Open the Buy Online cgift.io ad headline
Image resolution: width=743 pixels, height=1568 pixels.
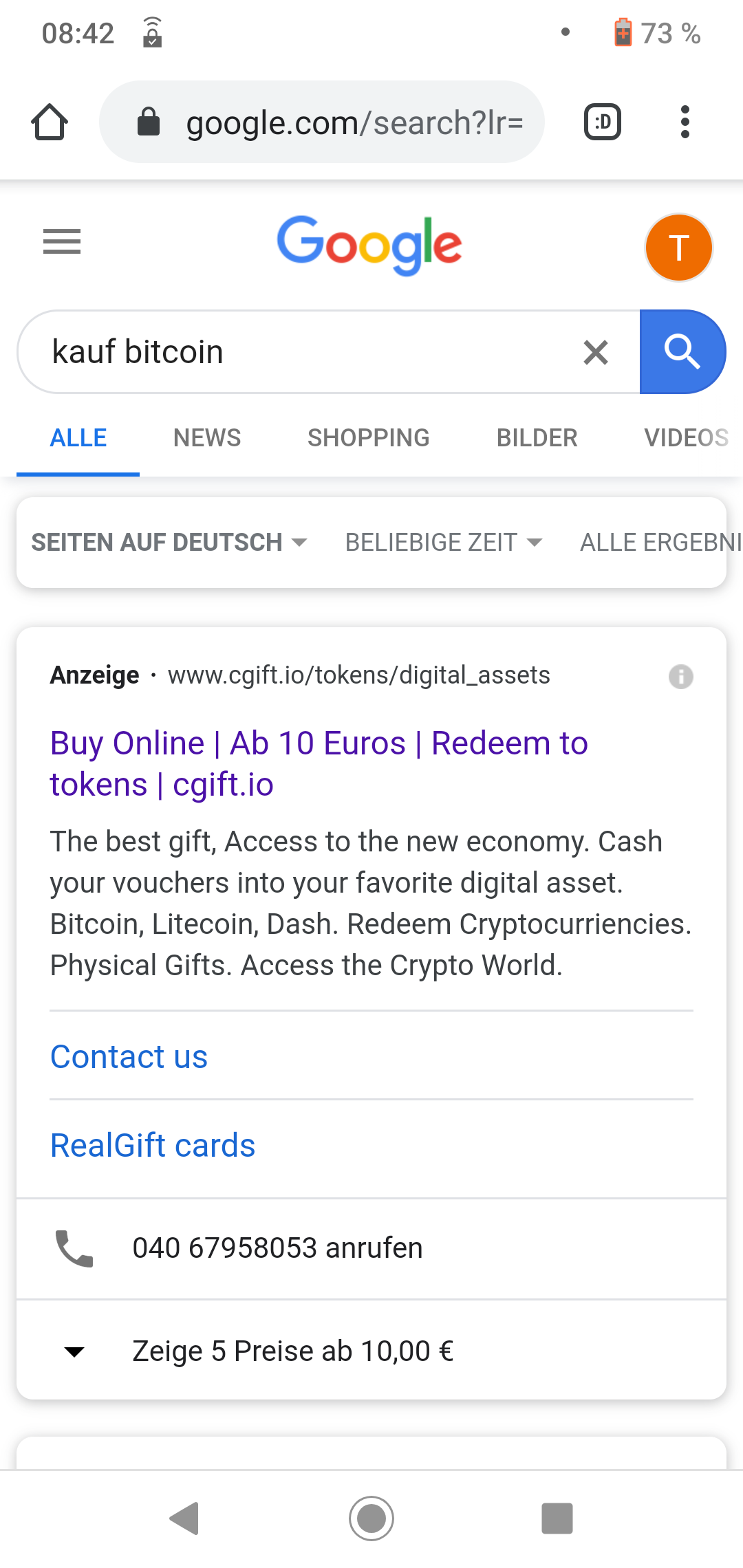(319, 762)
